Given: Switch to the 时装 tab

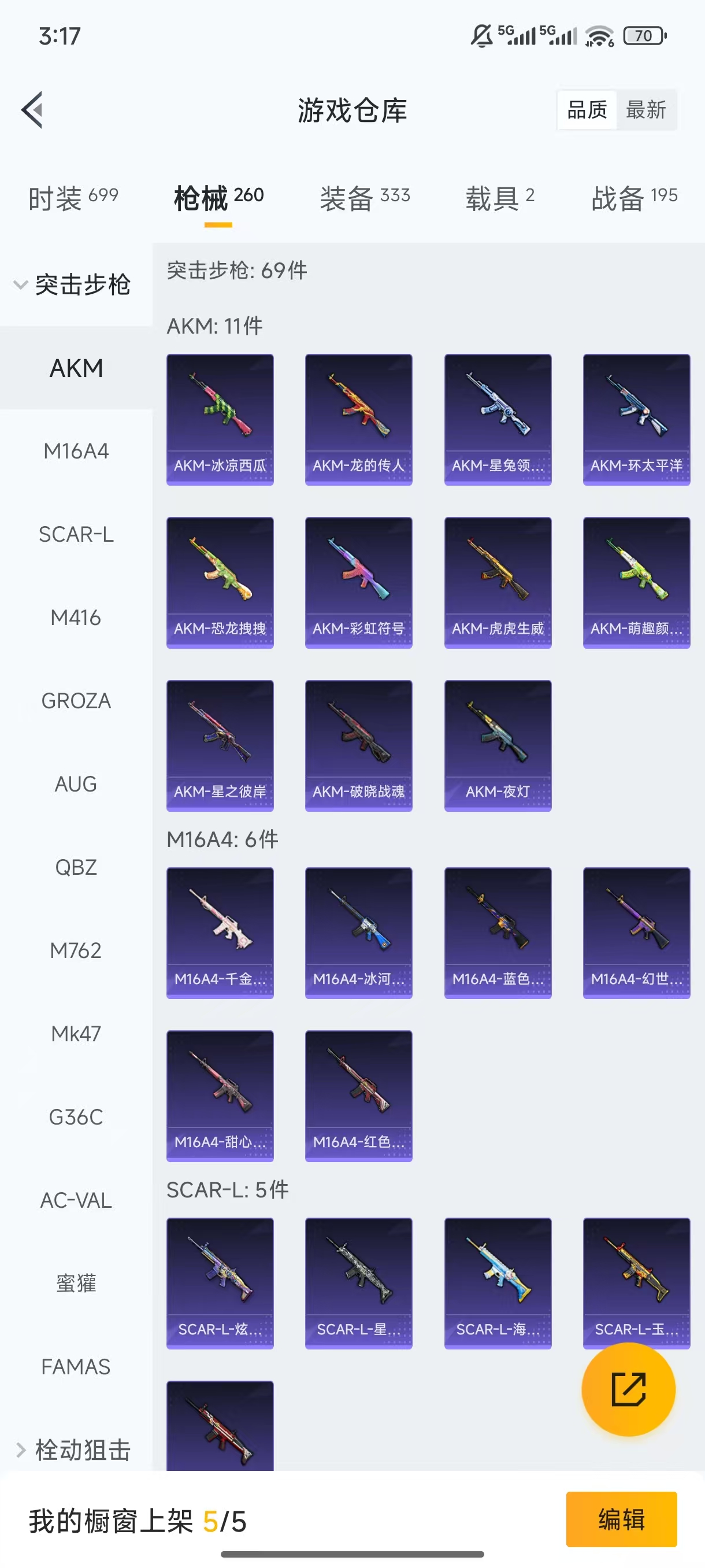Looking at the screenshot, I should (x=73, y=198).
